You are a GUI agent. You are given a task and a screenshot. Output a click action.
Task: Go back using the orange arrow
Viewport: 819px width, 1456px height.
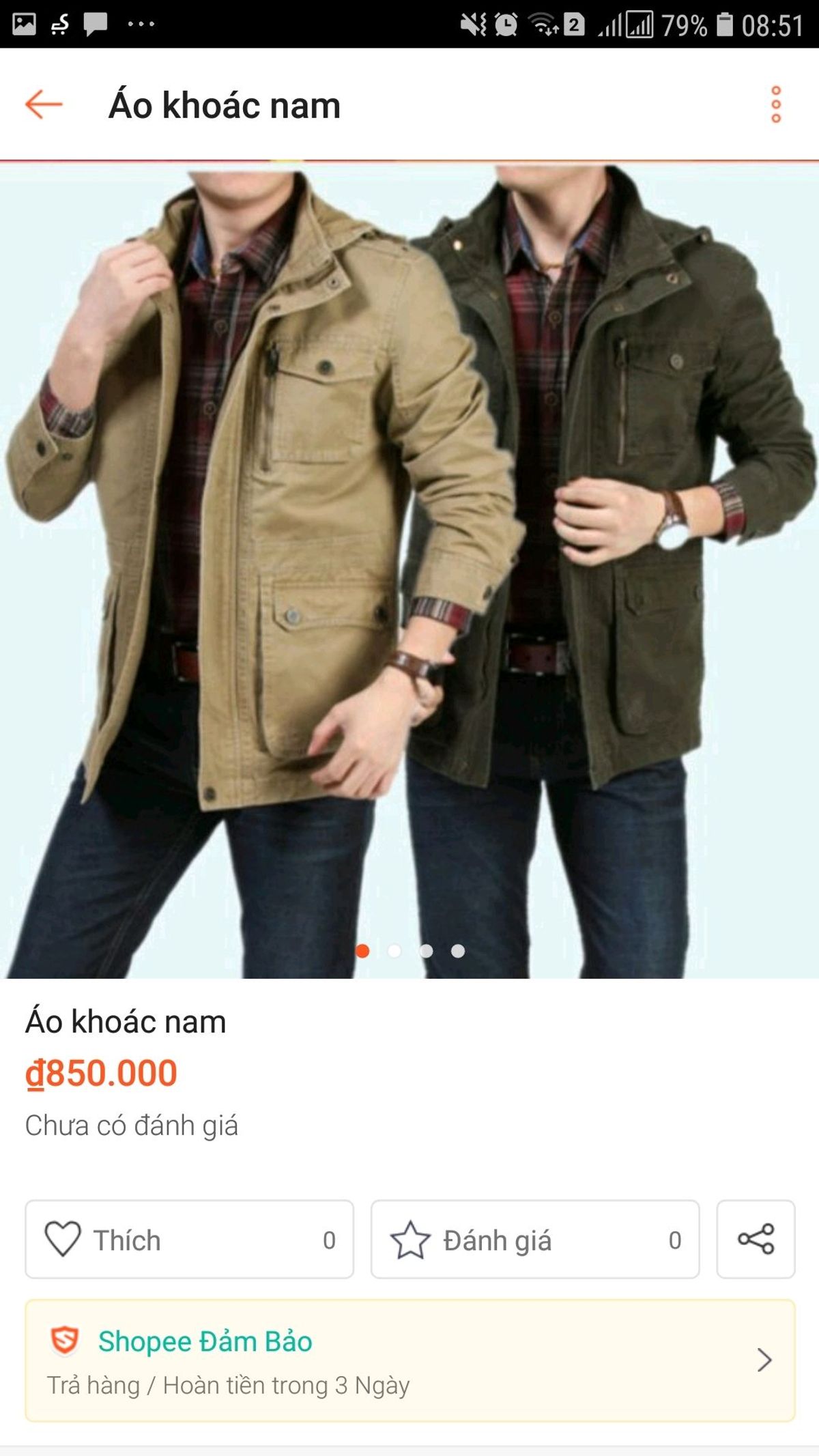(x=44, y=105)
